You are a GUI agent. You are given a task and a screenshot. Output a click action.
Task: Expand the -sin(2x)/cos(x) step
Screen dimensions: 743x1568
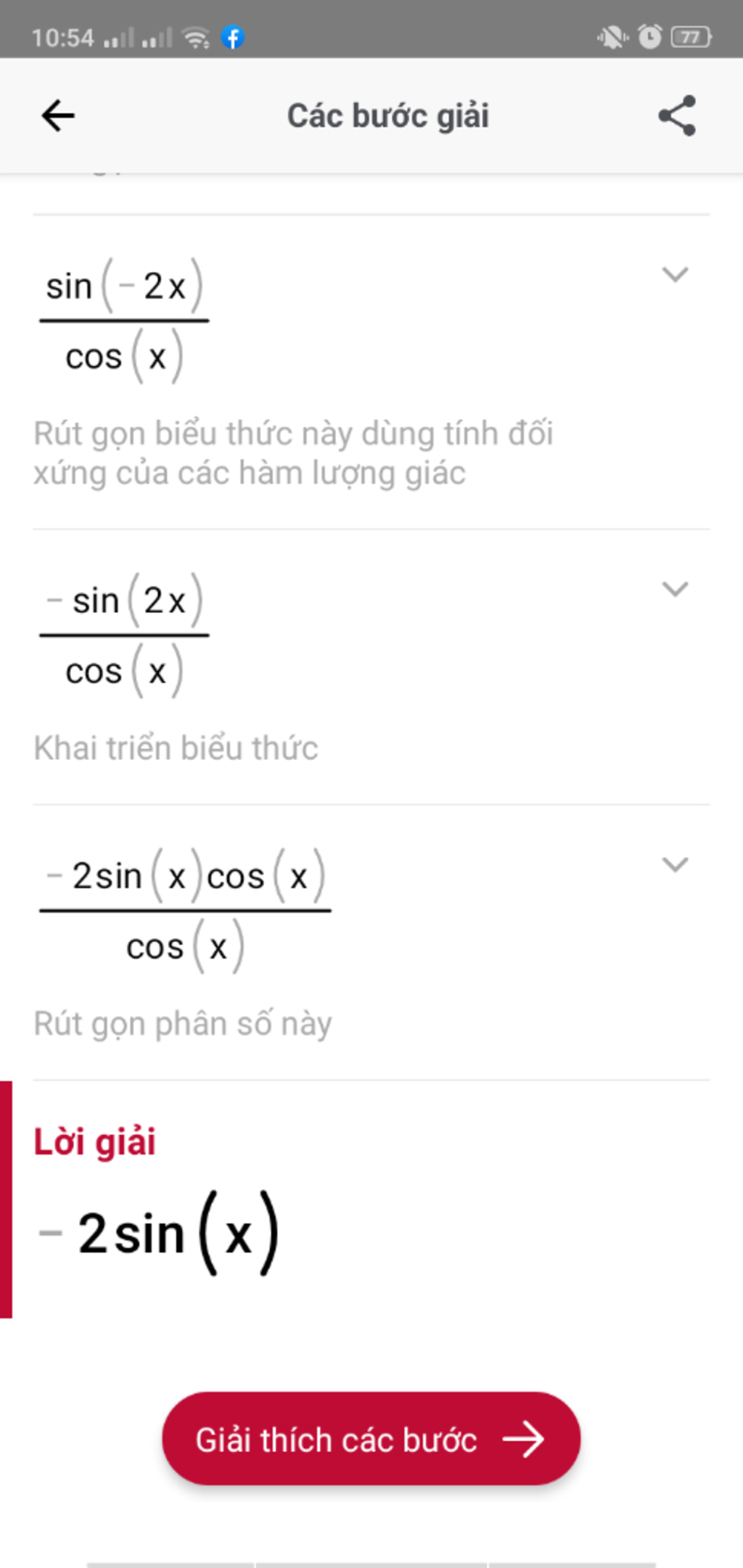[675, 589]
